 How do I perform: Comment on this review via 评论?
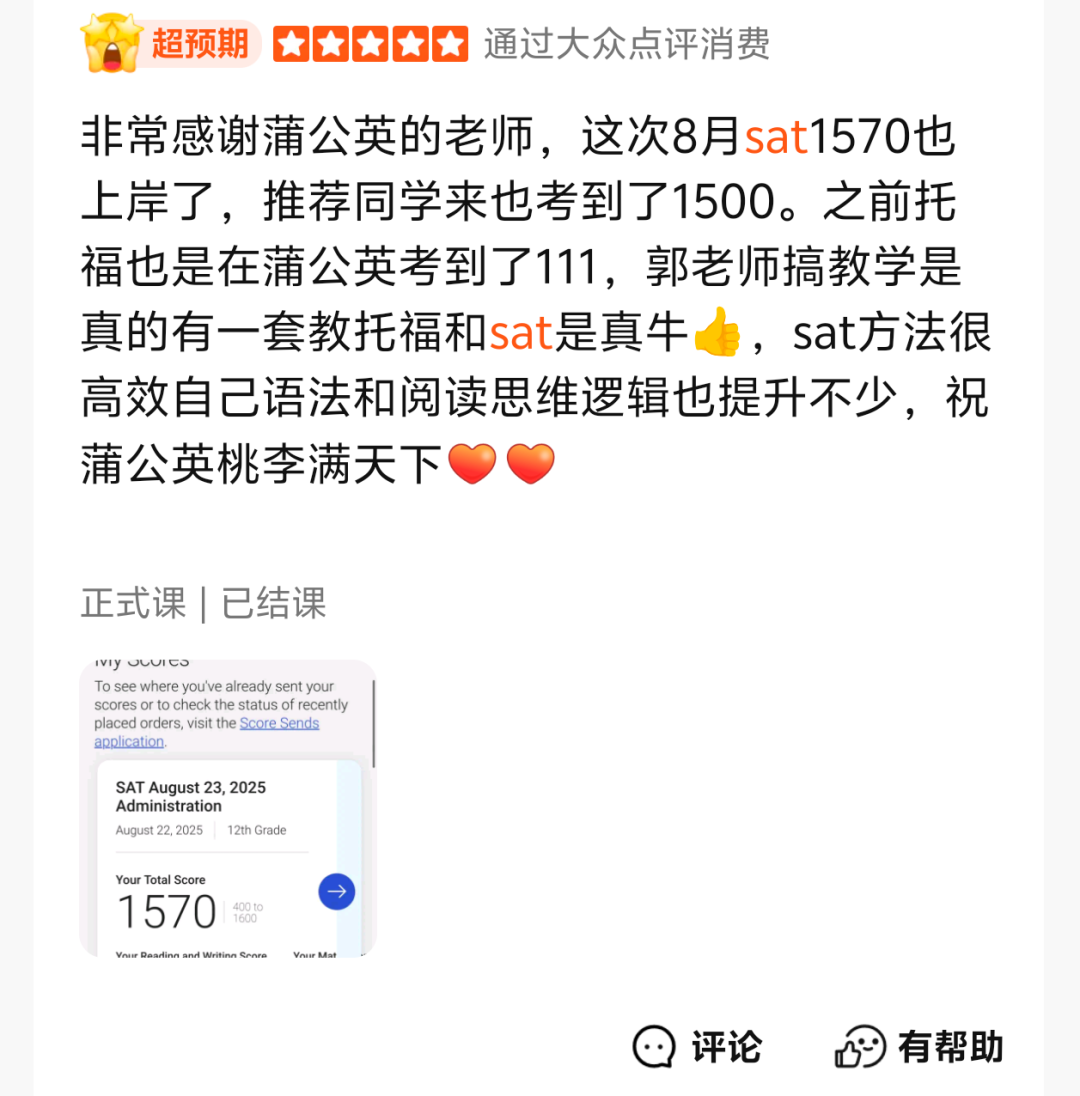(x=697, y=1047)
